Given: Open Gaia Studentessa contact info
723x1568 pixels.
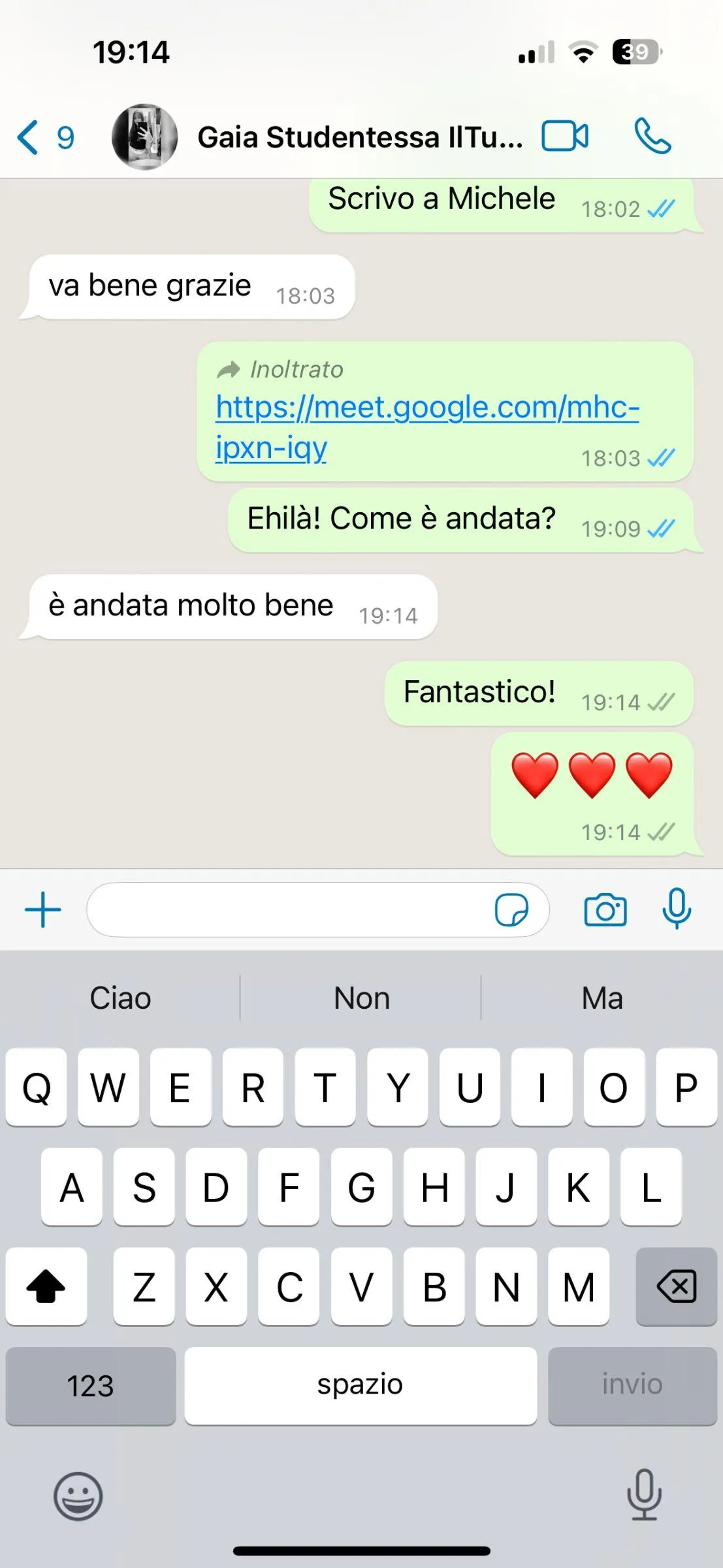Looking at the screenshot, I should [x=359, y=137].
